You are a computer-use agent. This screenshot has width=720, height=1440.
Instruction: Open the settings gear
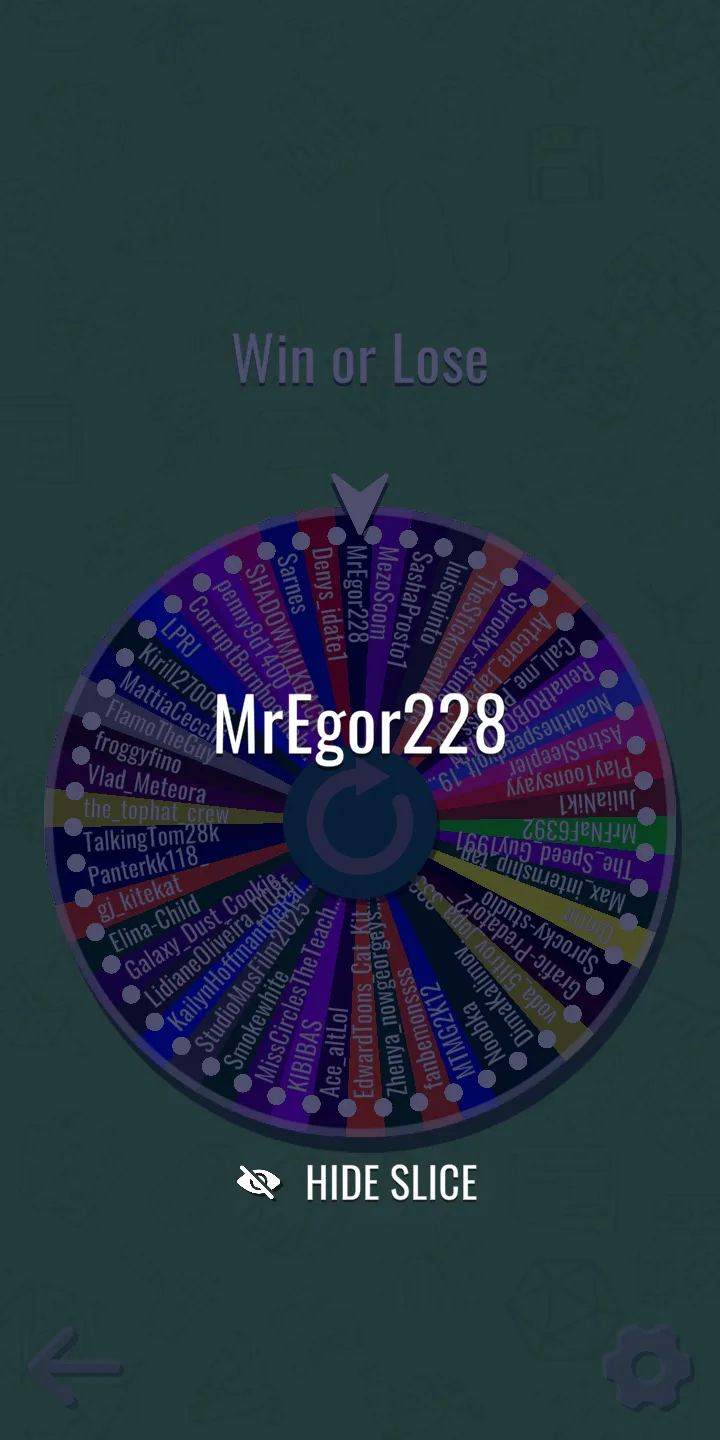click(x=647, y=1367)
